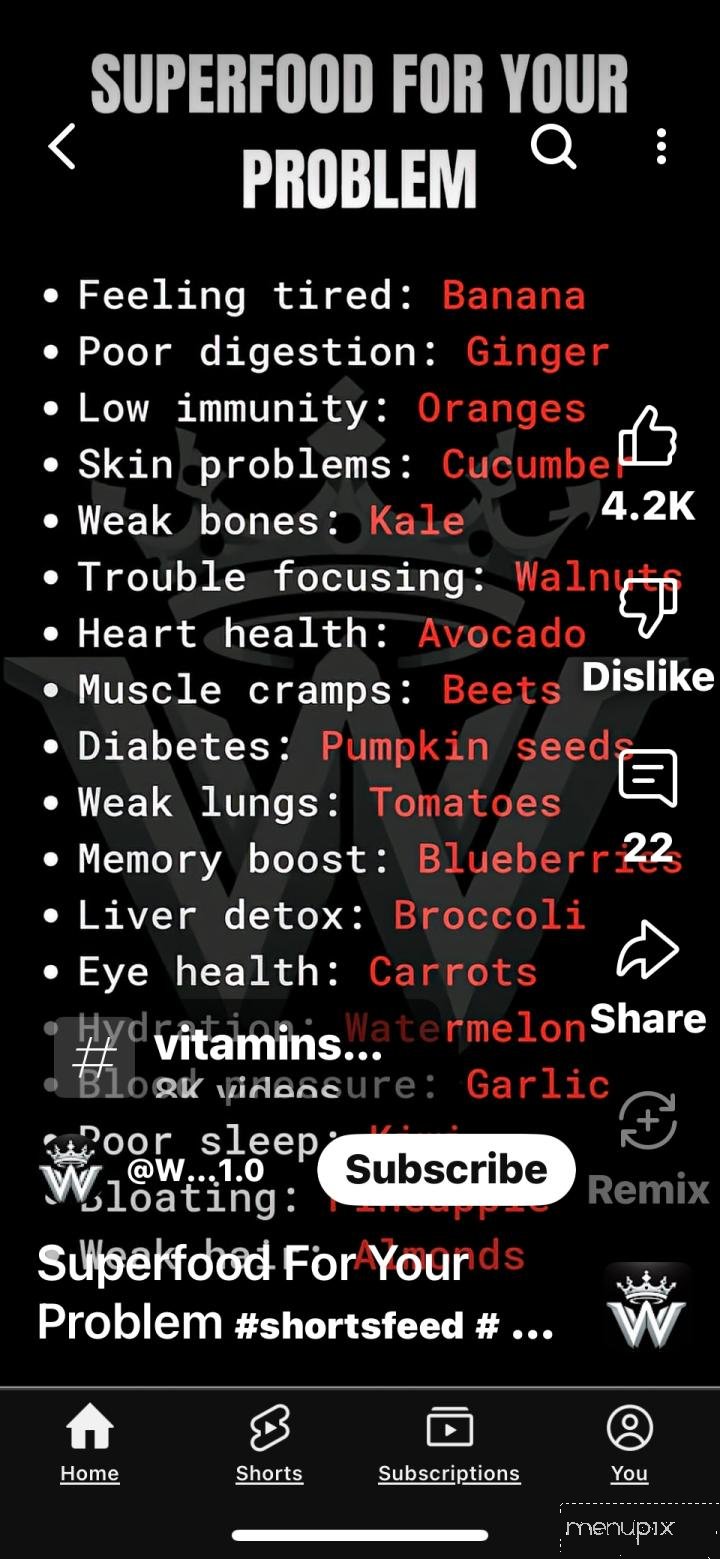Subscribe to the channel
Viewport: 720px width, 1559px height.
[x=446, y=1169]
